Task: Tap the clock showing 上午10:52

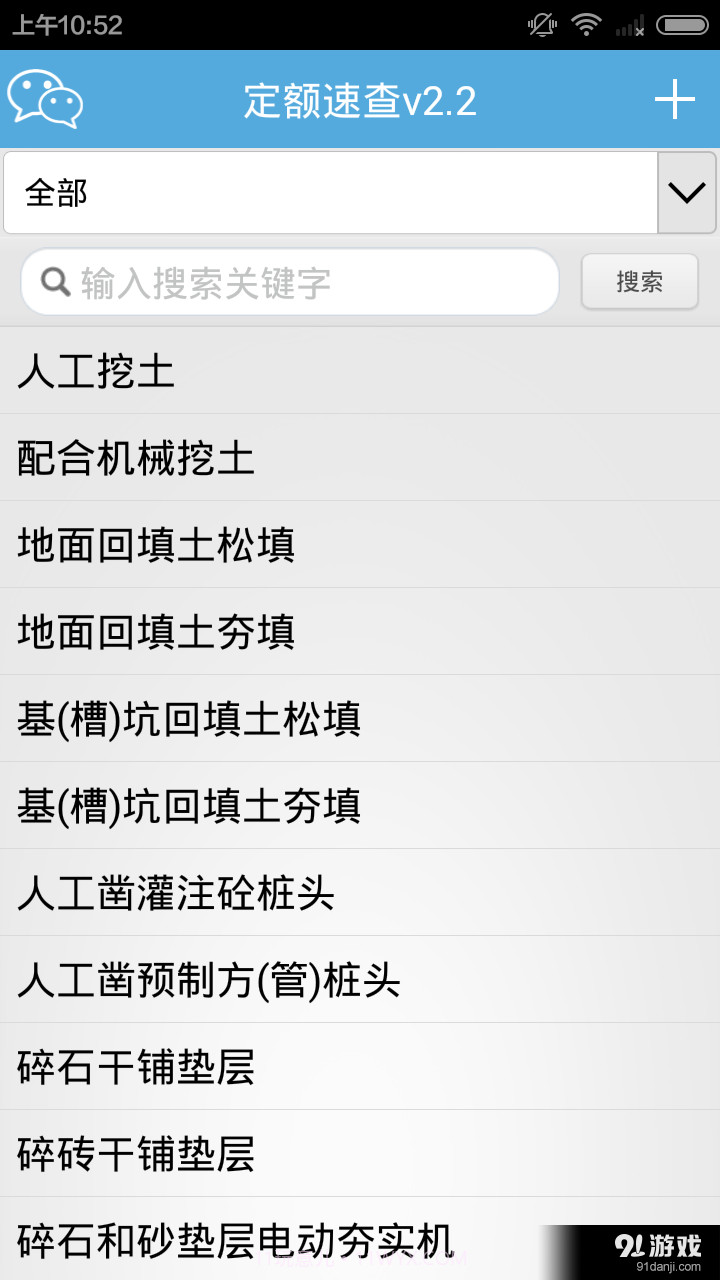Action: point(60,25)
